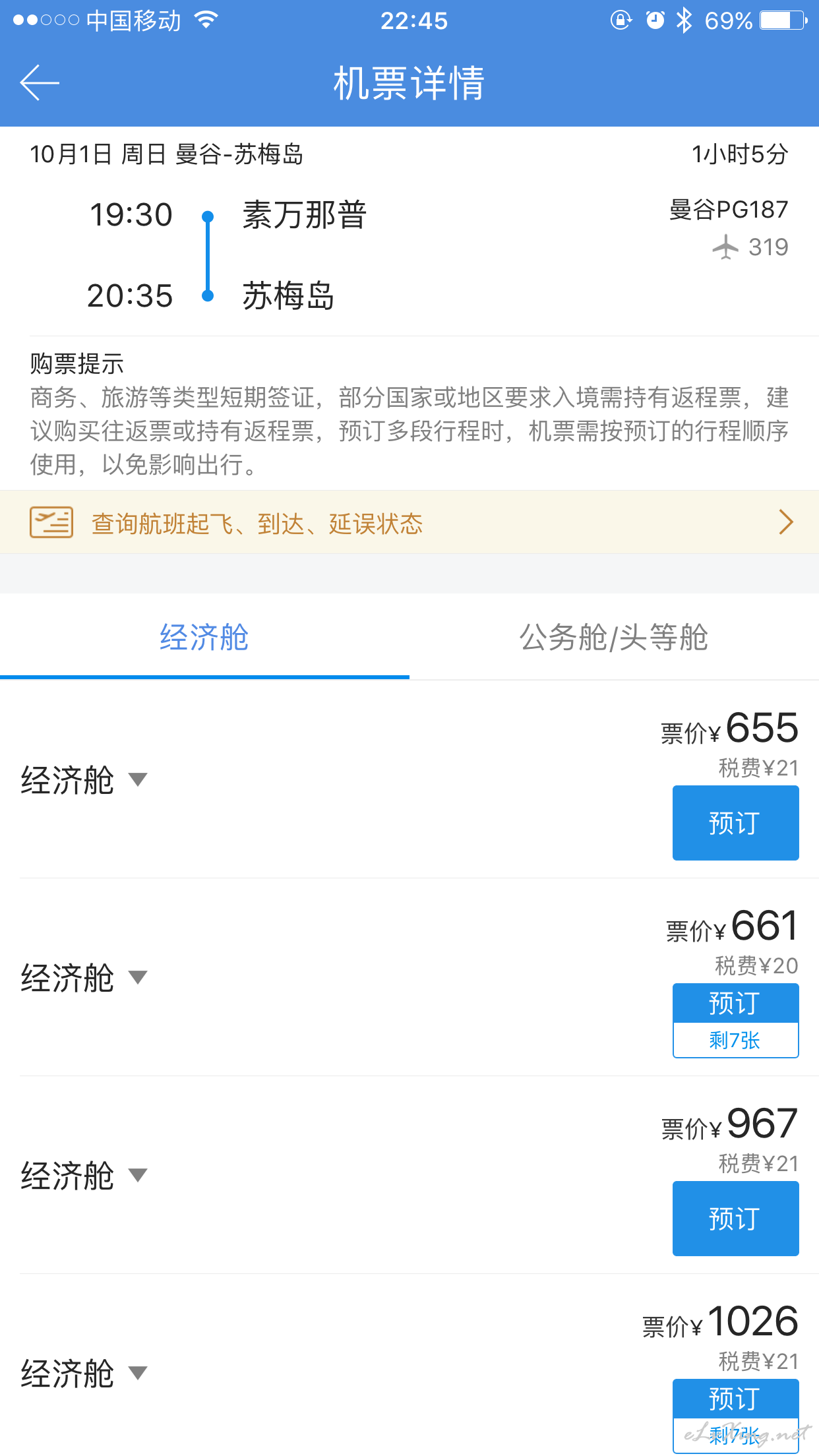Image resolution: width=819 pixels, height=1456 pixels.
Task: Book the ¥967 economy fare
Action: click(735, 1219)
